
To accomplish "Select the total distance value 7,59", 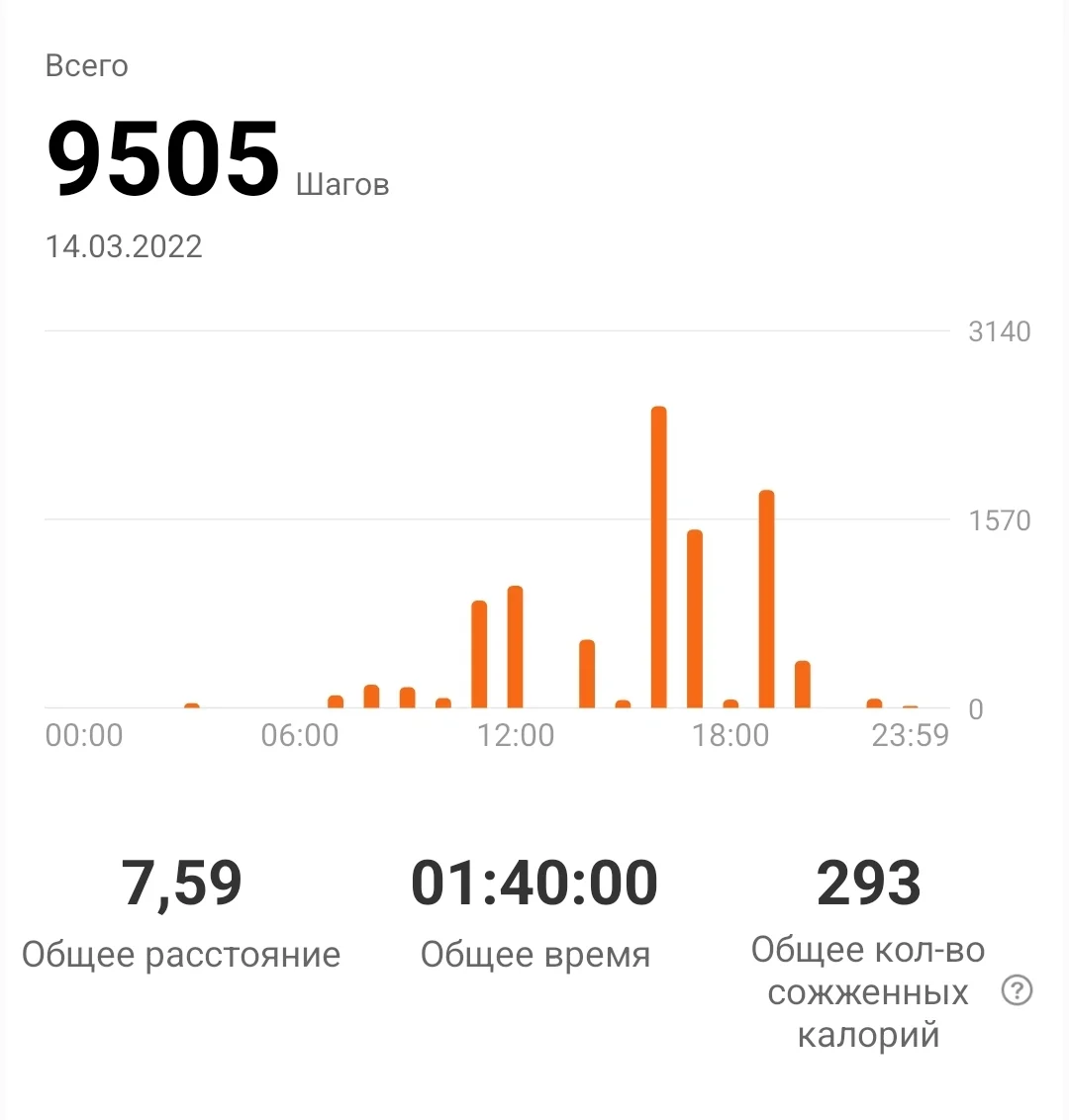I will pyautogui.click(x=181, y=881).
